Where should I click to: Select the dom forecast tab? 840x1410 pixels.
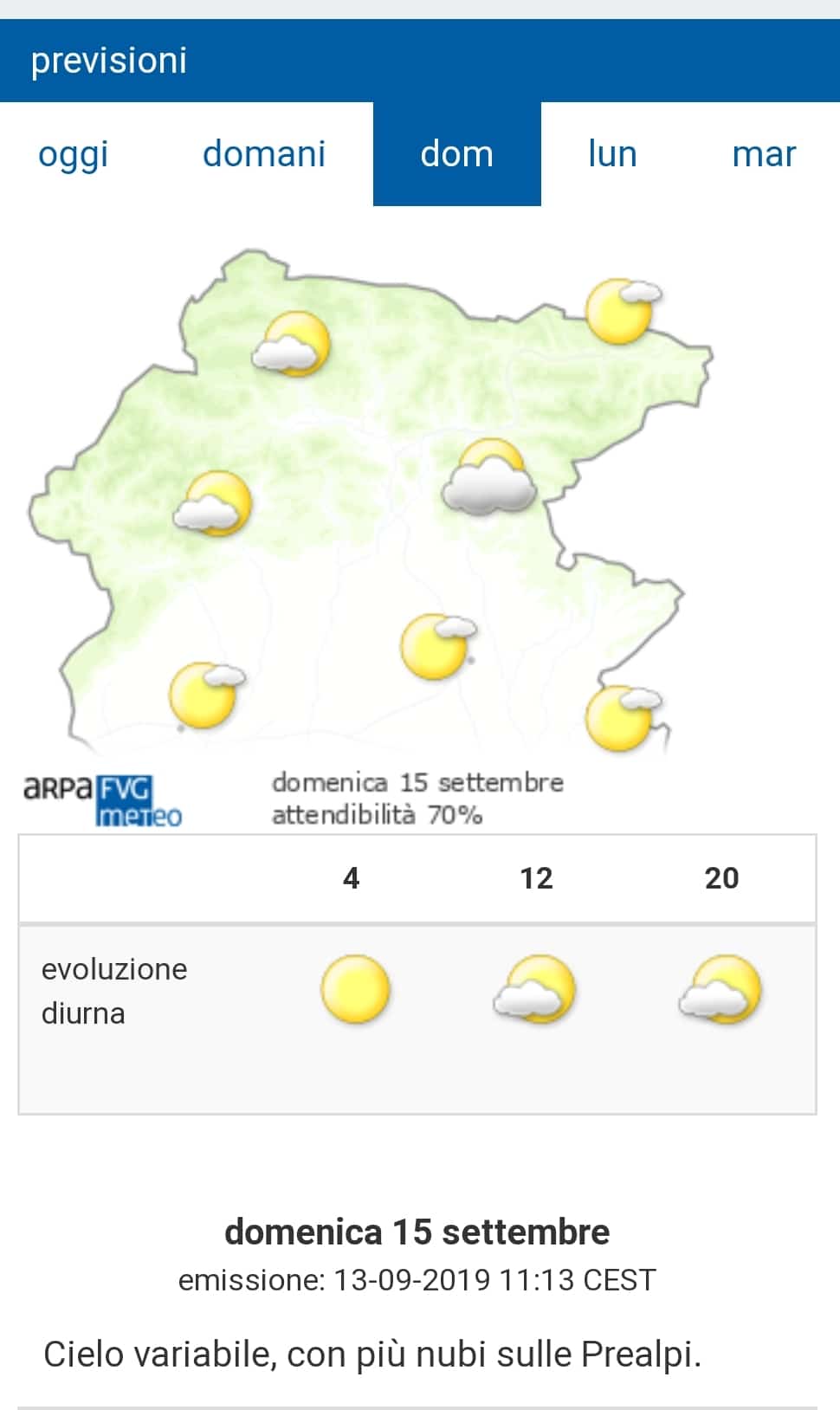click(457, 154)
